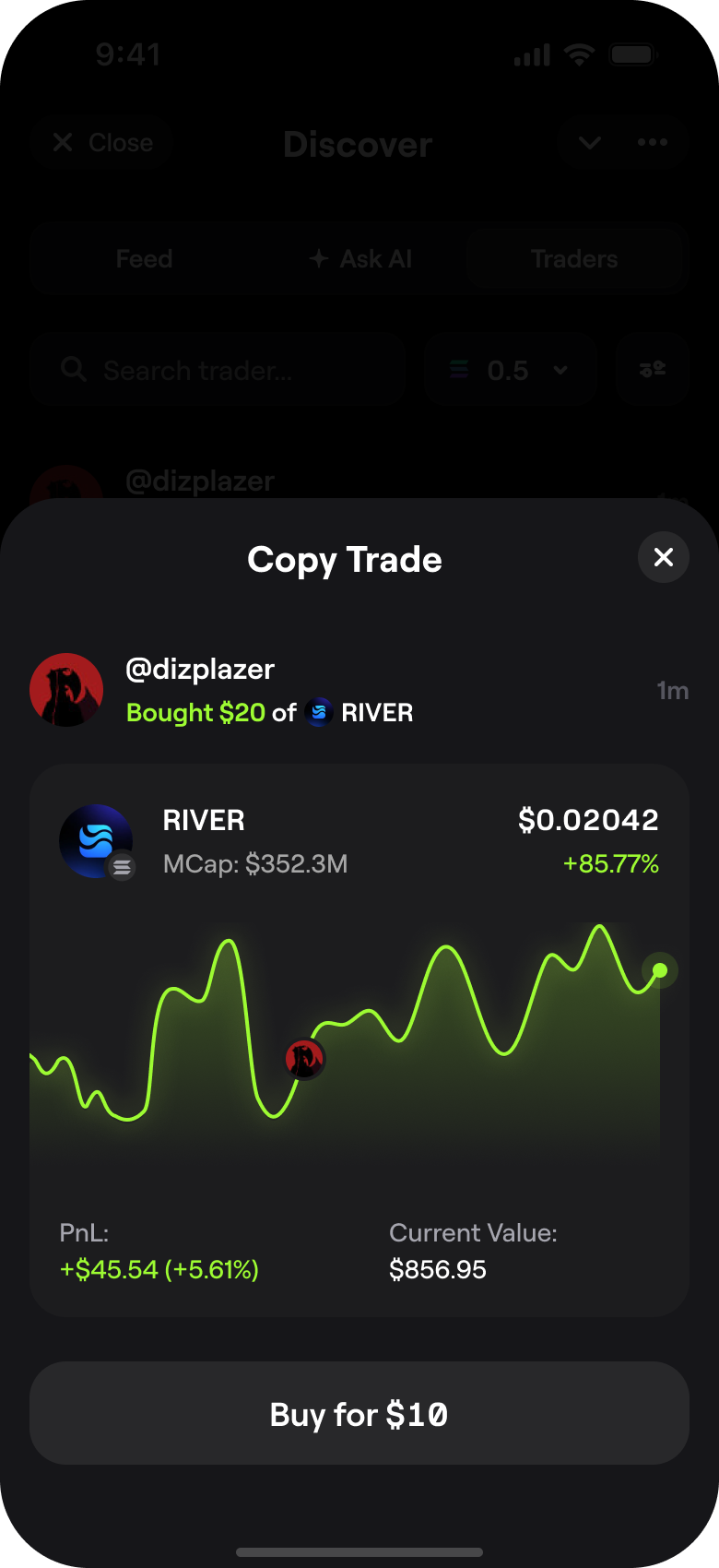Image resolution: width=719 pixels, height=1568 pixels.
Task: Expand the 0.5 Solana amount dropdown
Action: (x=510, y=369)
